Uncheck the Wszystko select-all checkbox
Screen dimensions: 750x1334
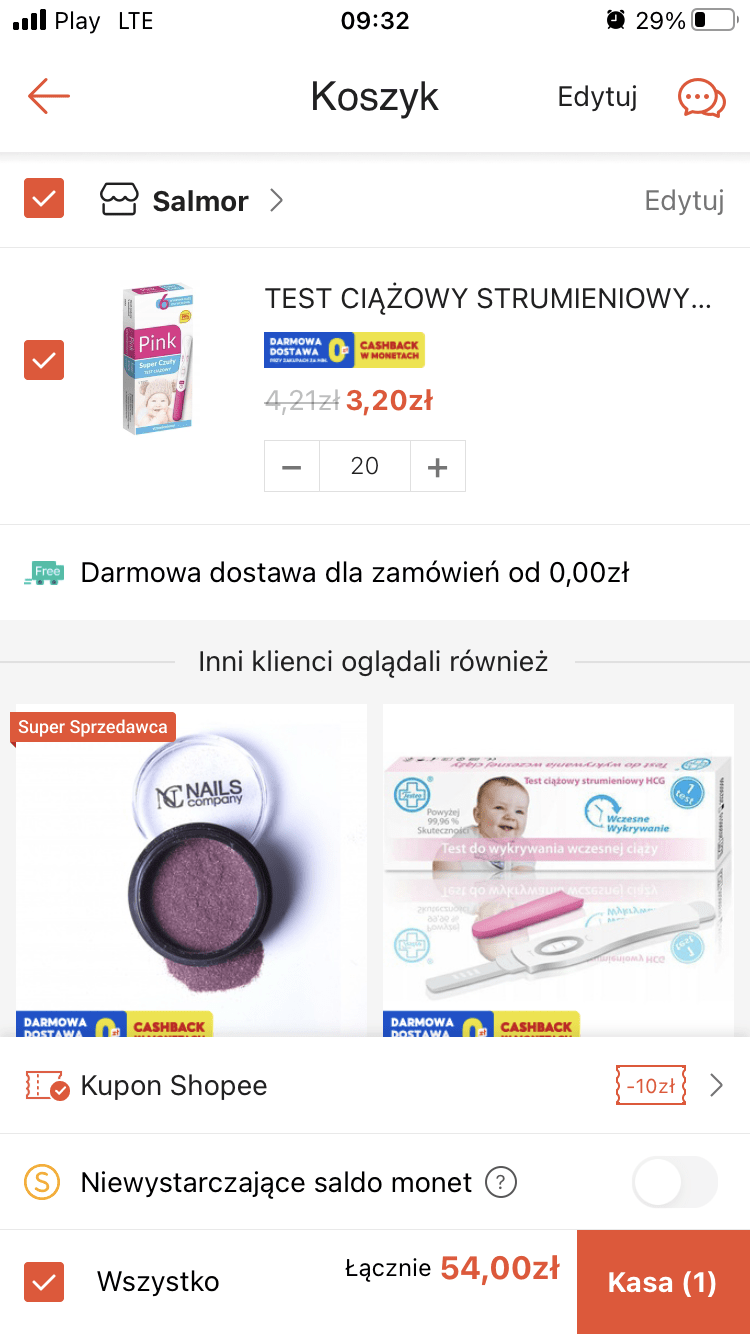pyautogui.click(x=44, y=1281)
